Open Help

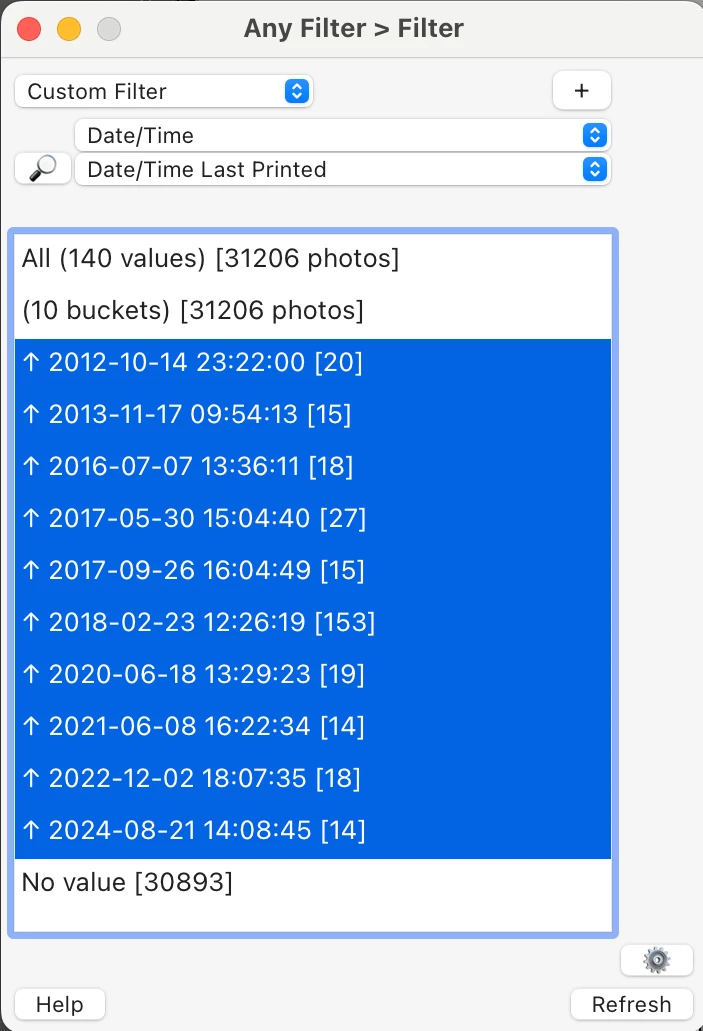coord(59,1004)
